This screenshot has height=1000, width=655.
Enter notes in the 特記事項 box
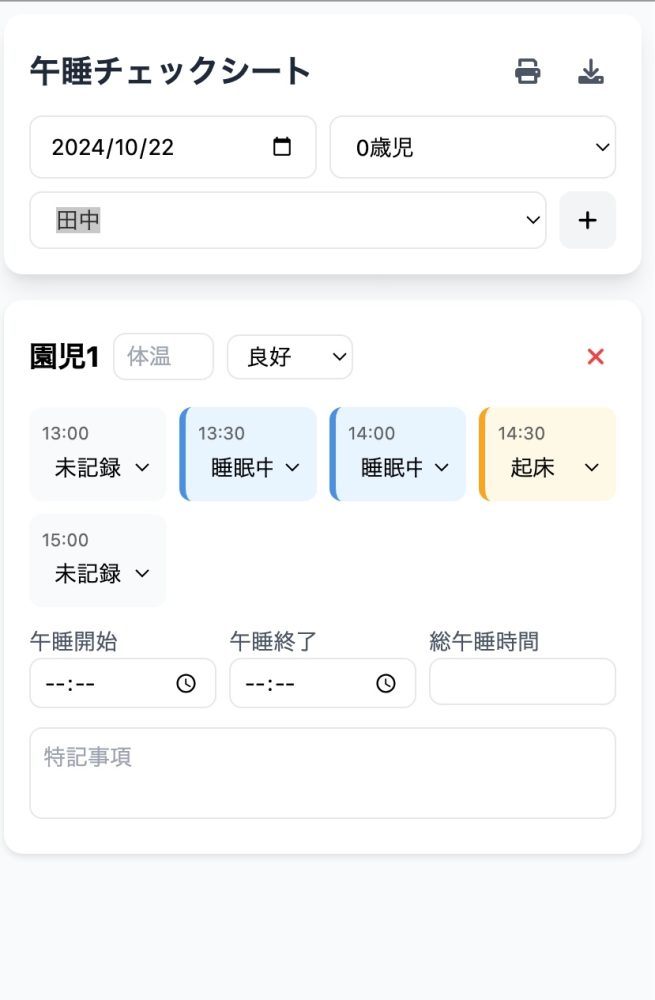pyautogui.click(x=322, y=773)
